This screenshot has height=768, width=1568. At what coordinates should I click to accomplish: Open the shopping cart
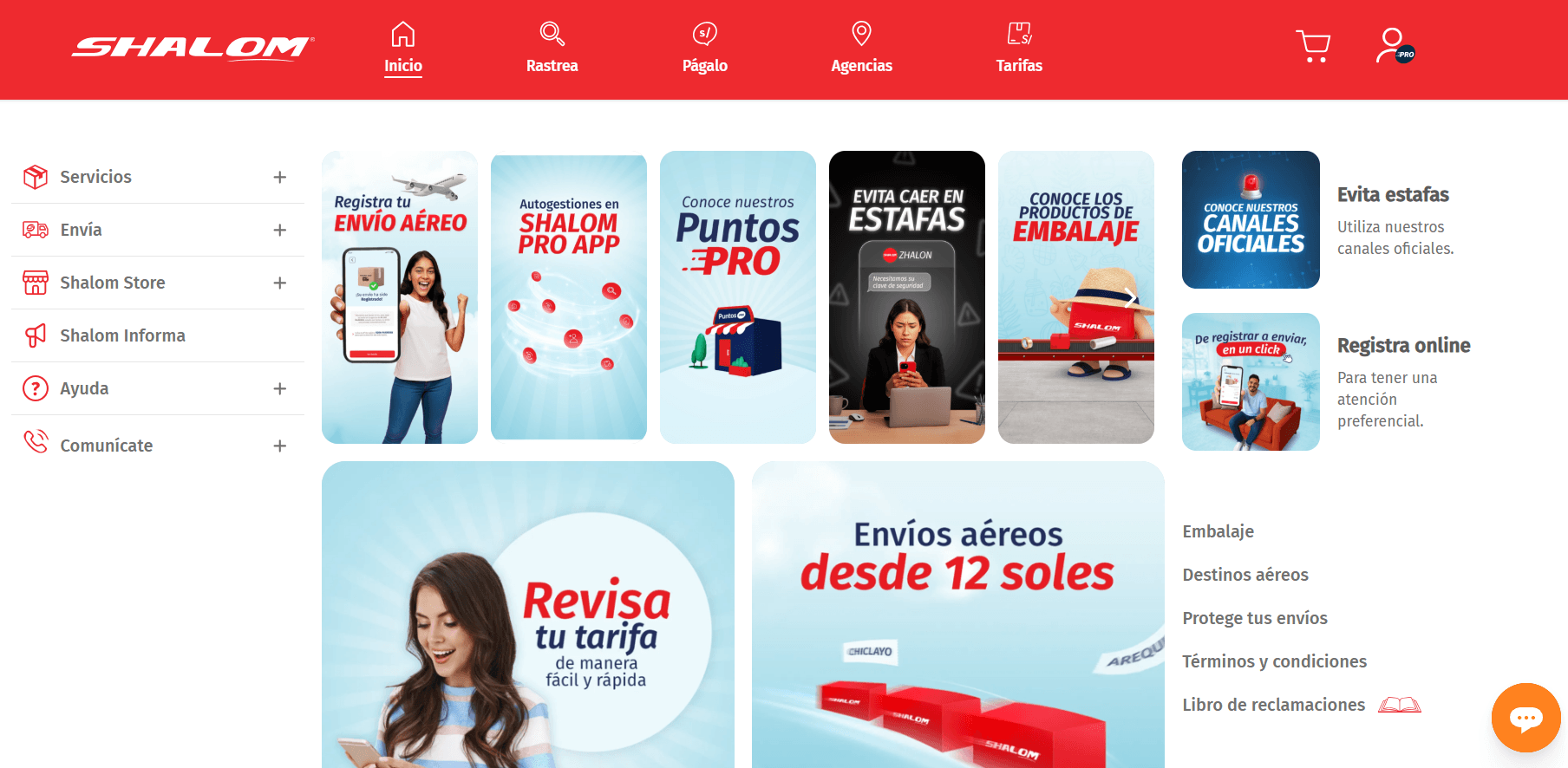1313,46
